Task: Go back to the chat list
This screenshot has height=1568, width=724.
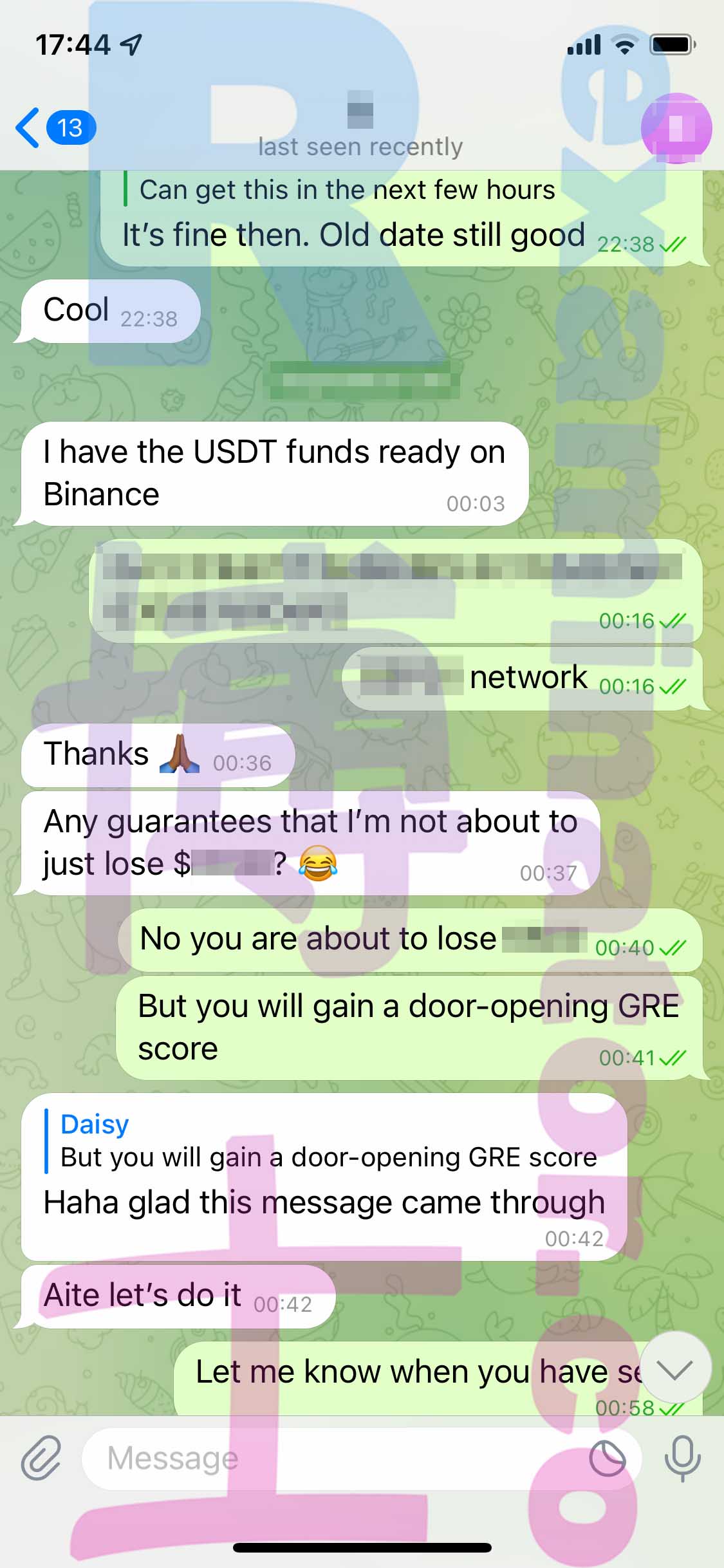Action: (x=55, y=127)
